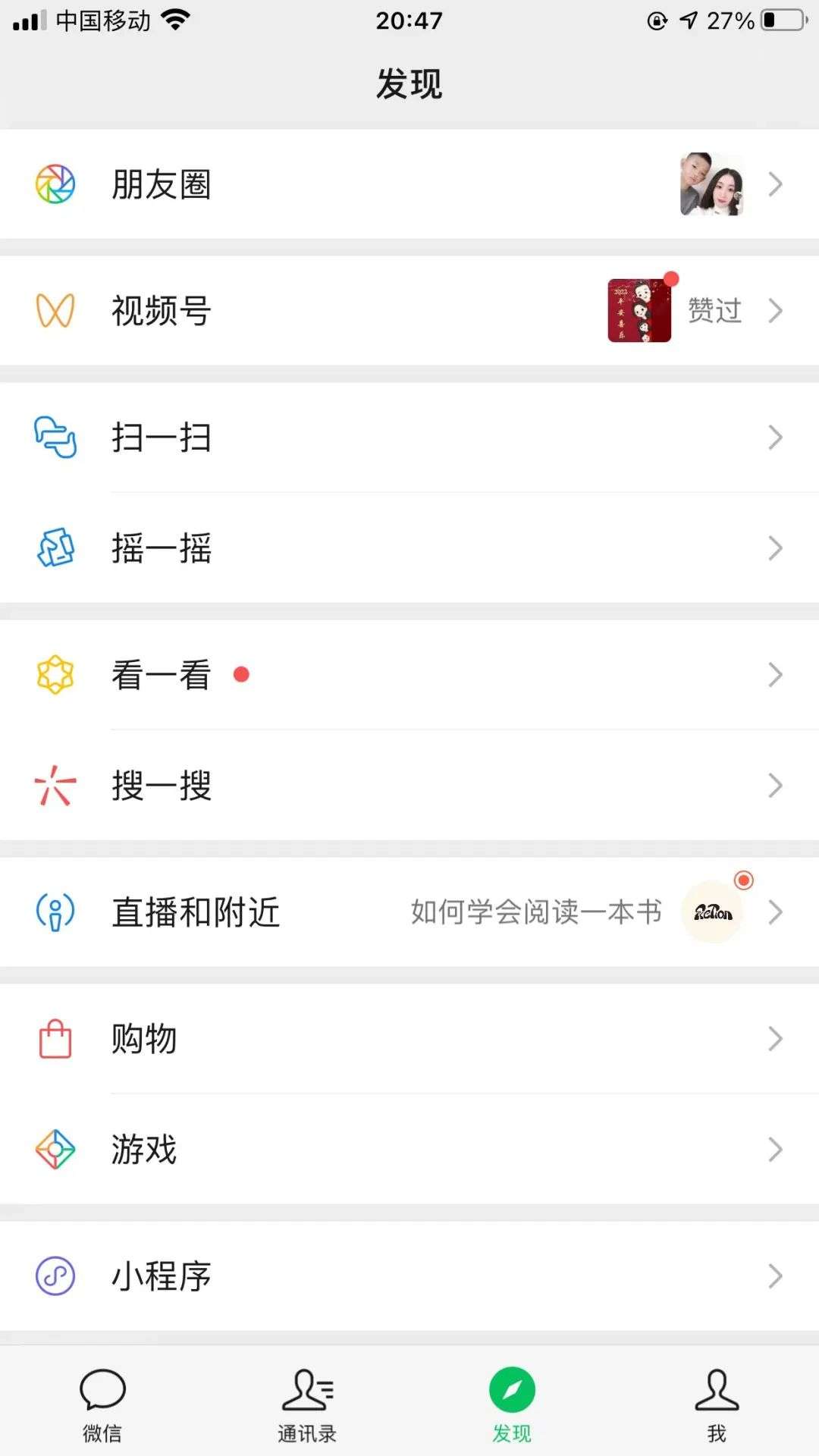Open 购物 Shopping
This screenshot has height=1456, width=819.
pyautogui.click(x=144, y=1039)
